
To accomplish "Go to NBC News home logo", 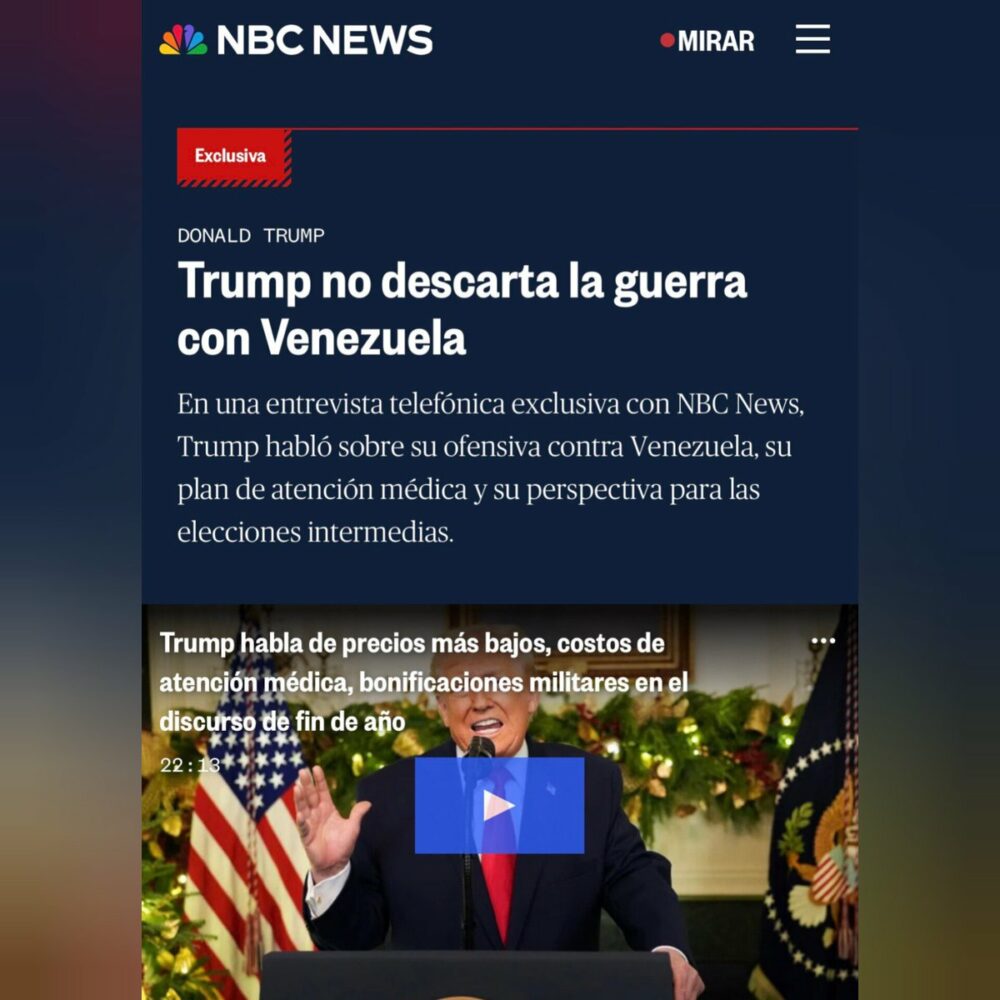I will pyautogui.click(x=296, y=40).
